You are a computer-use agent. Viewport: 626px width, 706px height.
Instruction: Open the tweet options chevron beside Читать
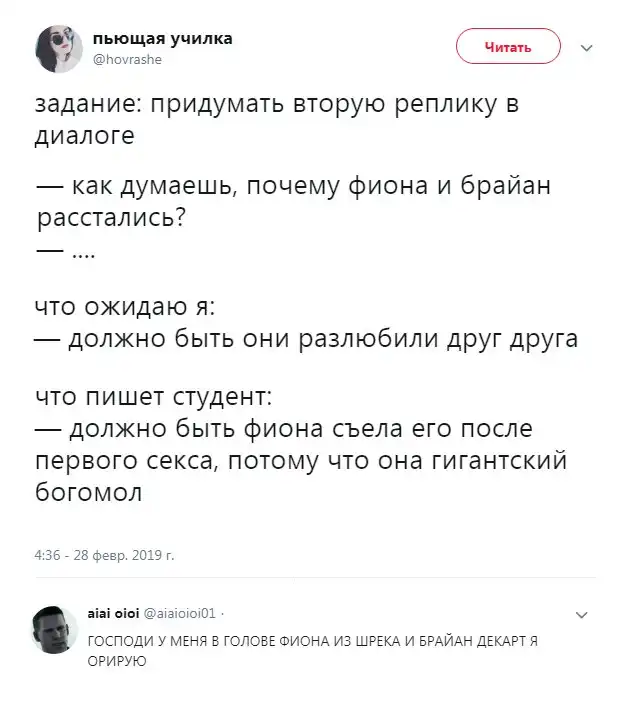pyautogui.click(x=587, y=47)
